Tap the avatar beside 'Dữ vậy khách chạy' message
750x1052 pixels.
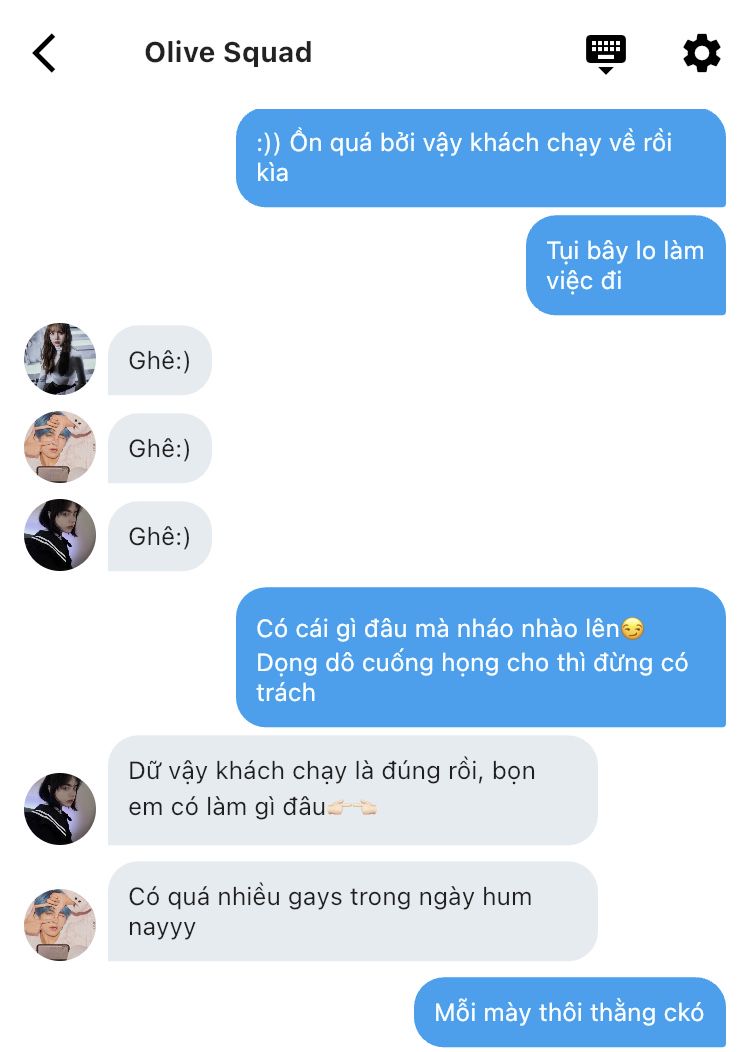60,808
